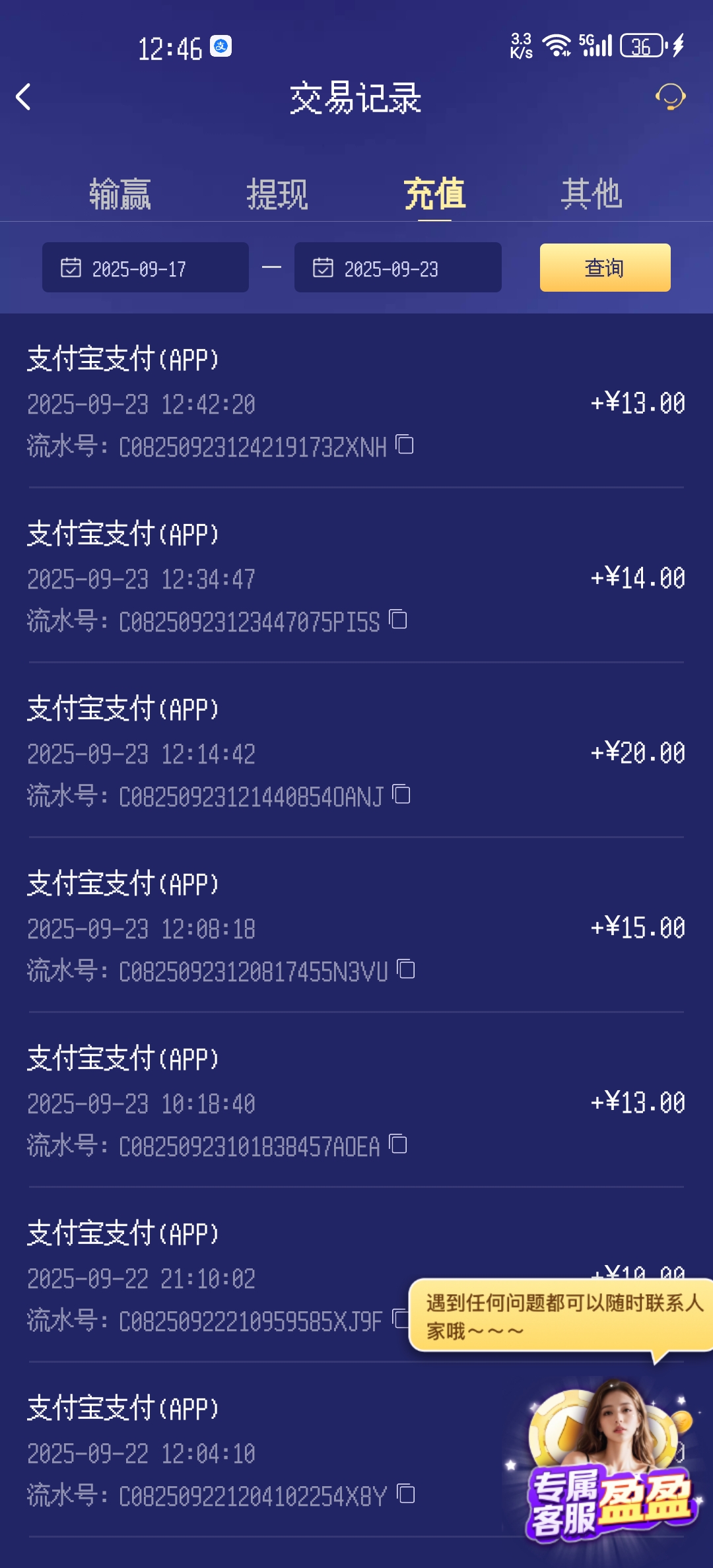Tap the Alipay icon in the status bar
The height and width of the screenshot is (1568, 713).
point(220,45)
